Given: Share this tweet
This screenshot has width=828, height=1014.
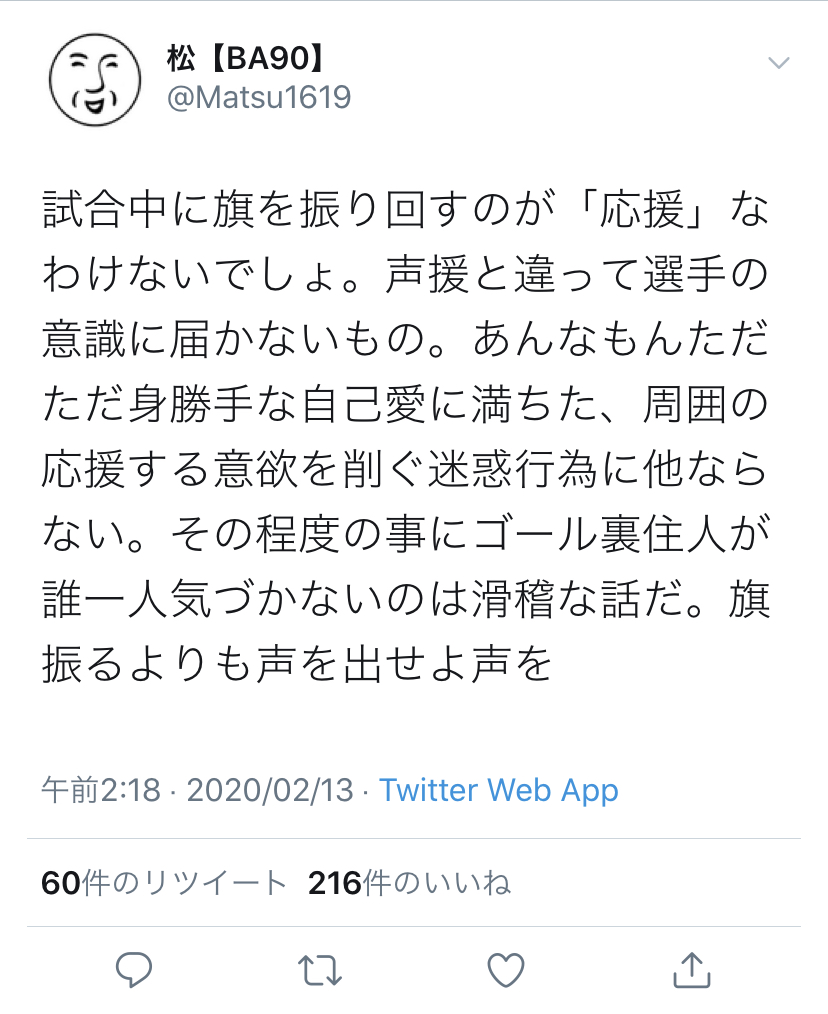Looking at the screenshot, I should pos(692,969).
